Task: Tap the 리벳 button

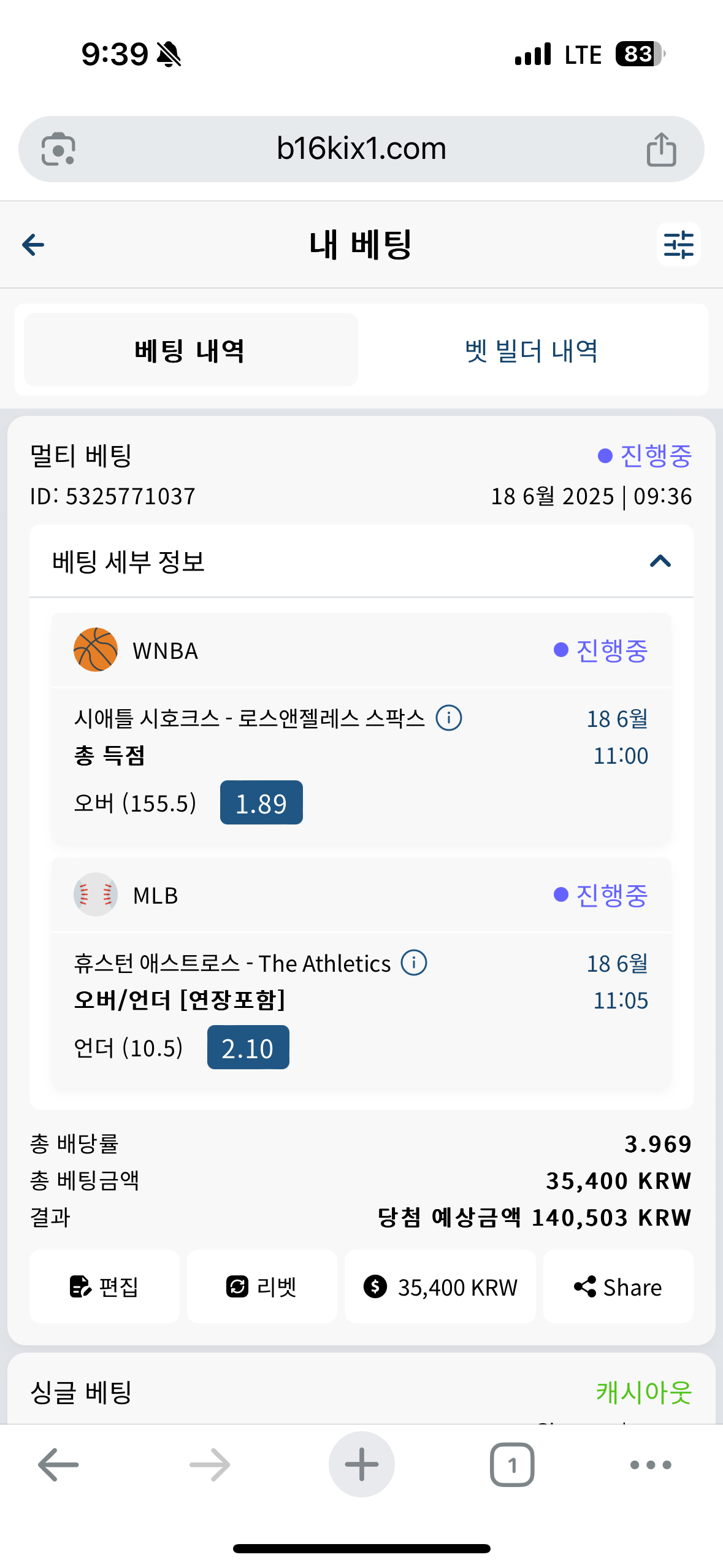Action: [262, 1286]
